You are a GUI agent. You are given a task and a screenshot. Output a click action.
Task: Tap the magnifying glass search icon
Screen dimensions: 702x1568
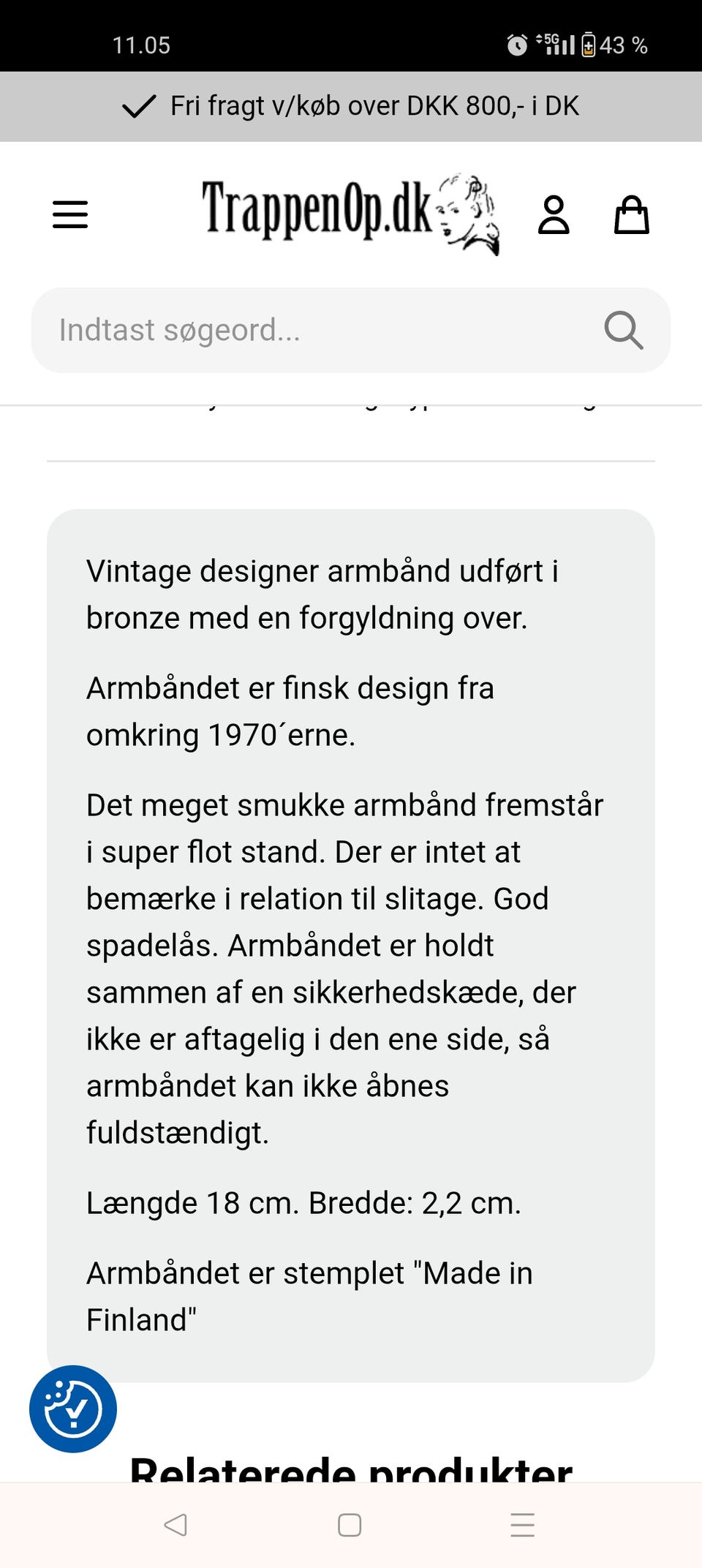(624, 330)
